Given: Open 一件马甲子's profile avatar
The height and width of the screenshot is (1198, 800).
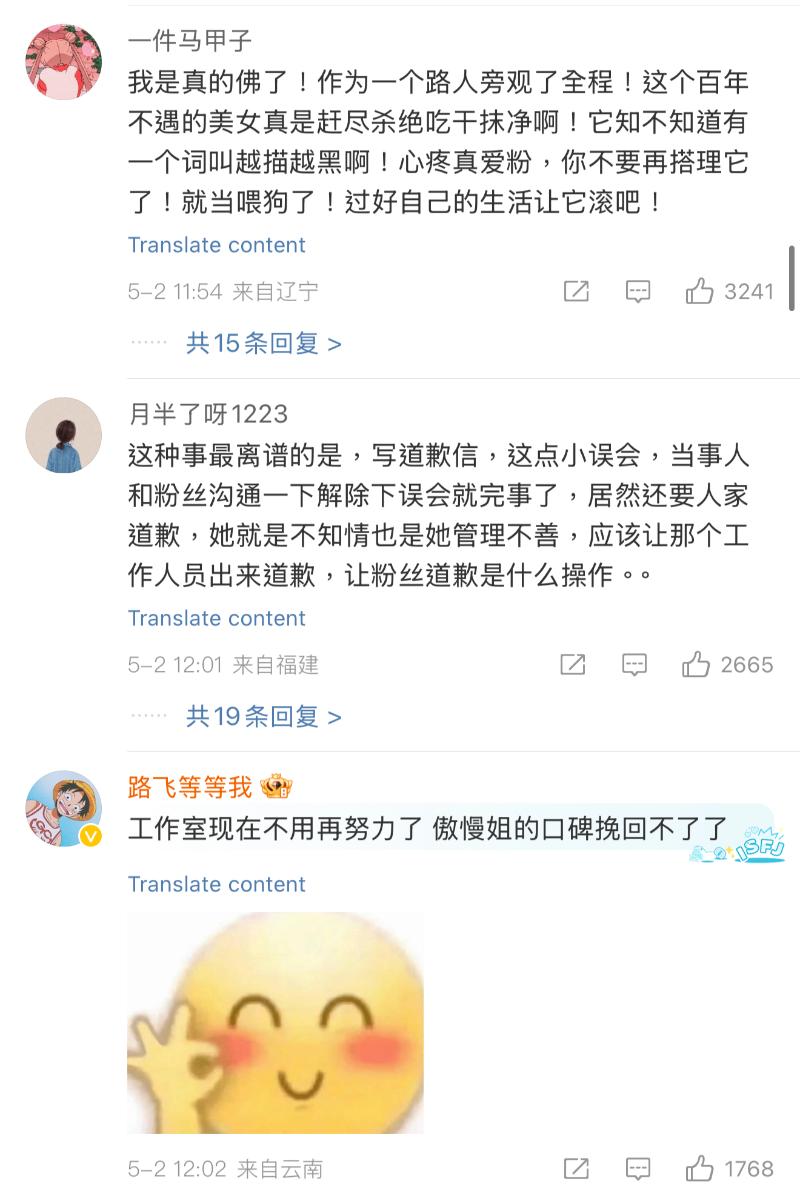Looking at the screenshot, I should point(63,61).
